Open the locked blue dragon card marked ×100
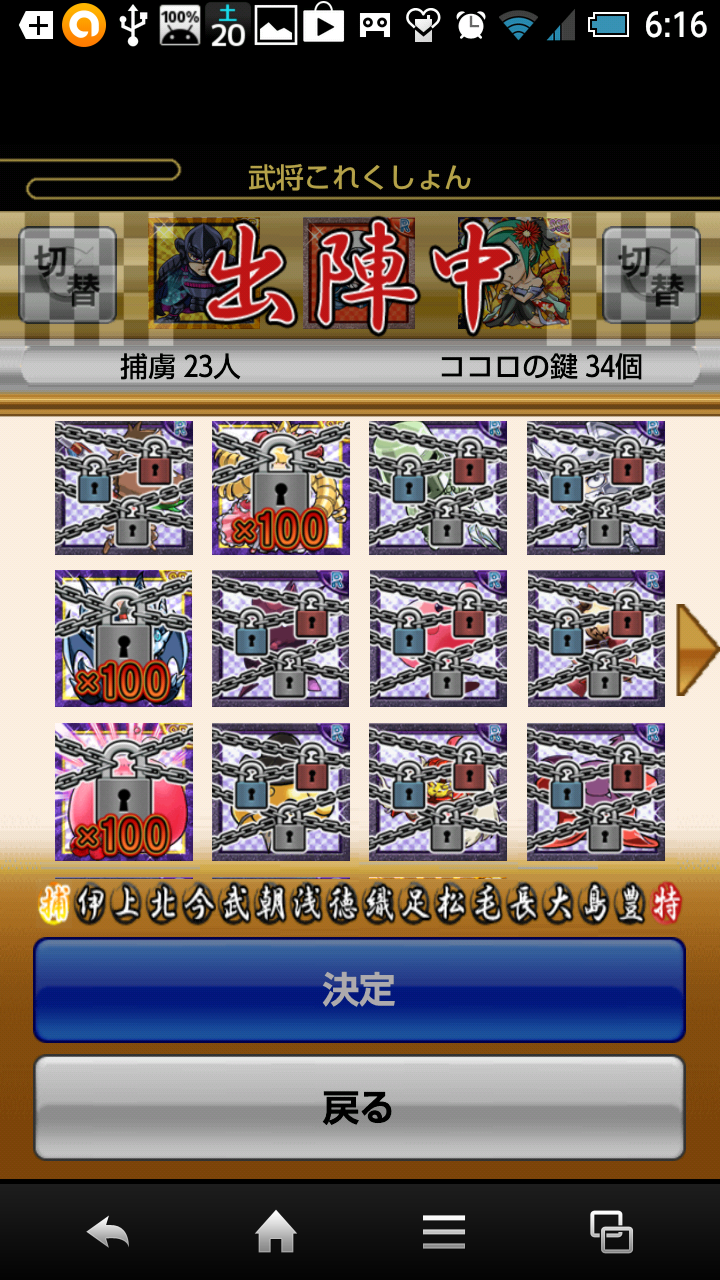 point(123,639)
